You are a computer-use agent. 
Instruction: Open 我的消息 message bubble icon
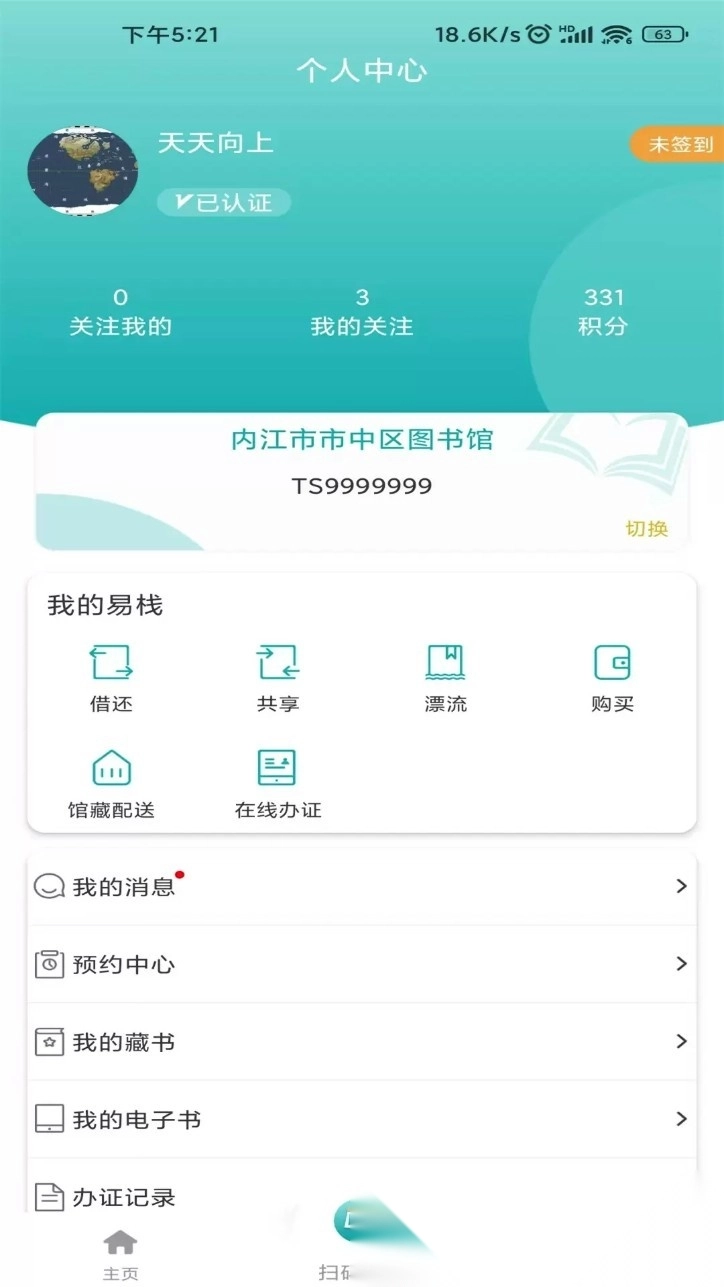tap(47, 886)
